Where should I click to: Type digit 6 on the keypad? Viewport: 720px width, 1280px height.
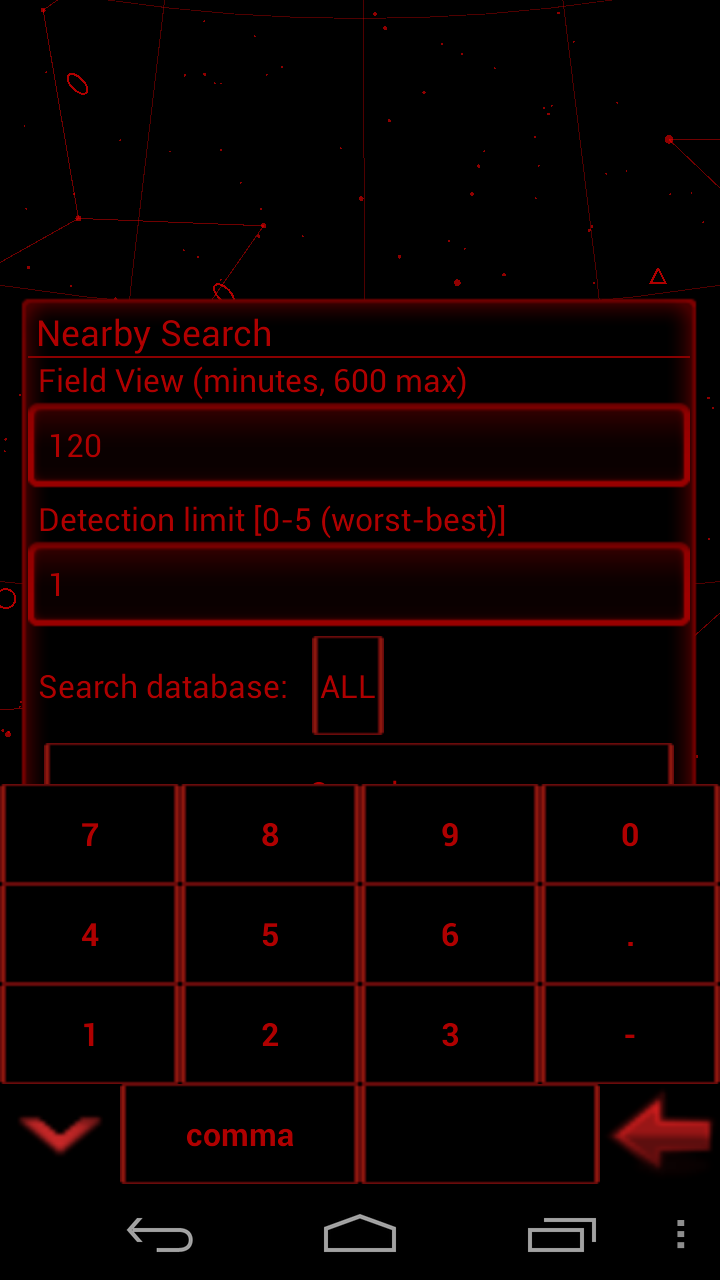tap(450, 935)
